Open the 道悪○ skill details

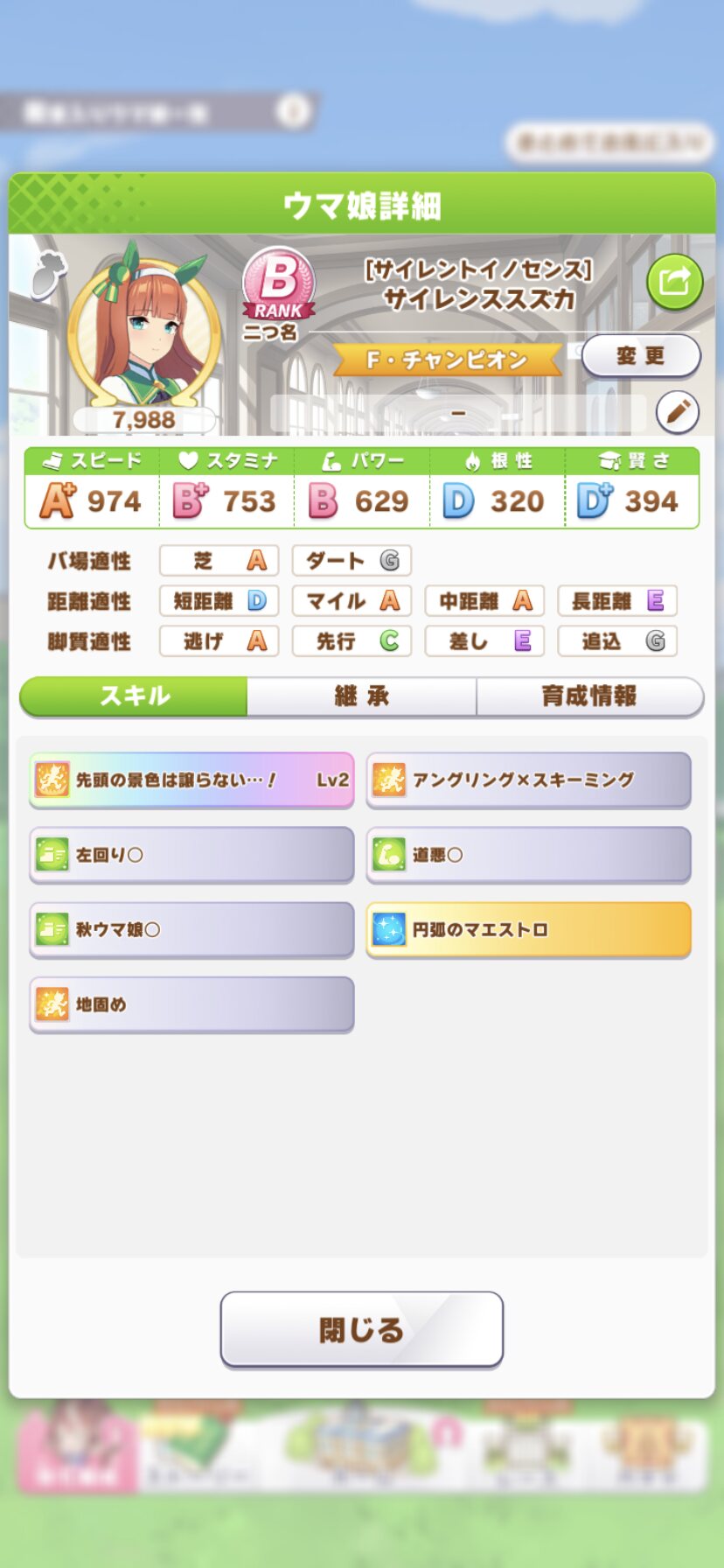click(x=528, y=855)
